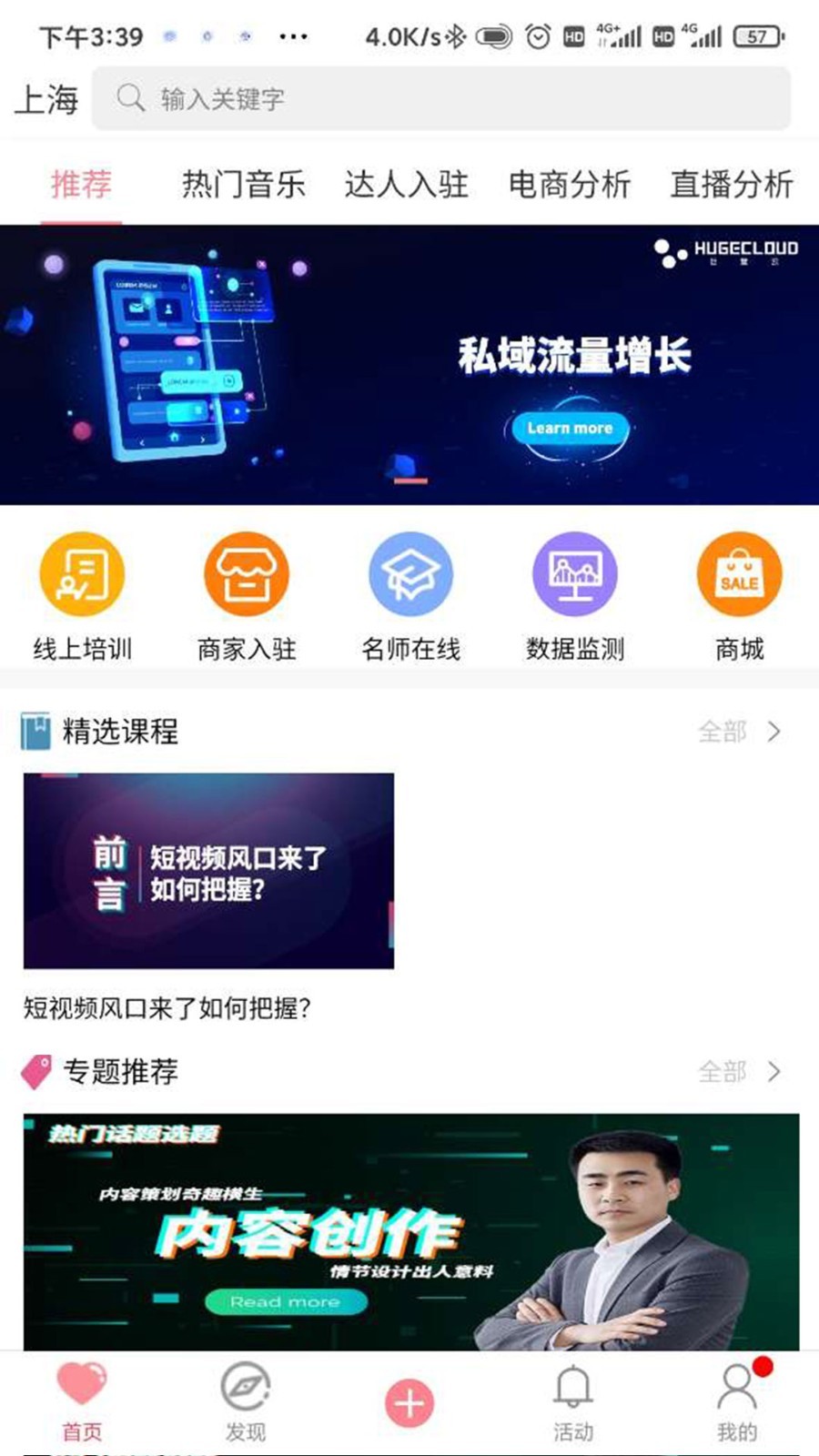Open 商家入驻 shortcut

[x=247, y=596]
